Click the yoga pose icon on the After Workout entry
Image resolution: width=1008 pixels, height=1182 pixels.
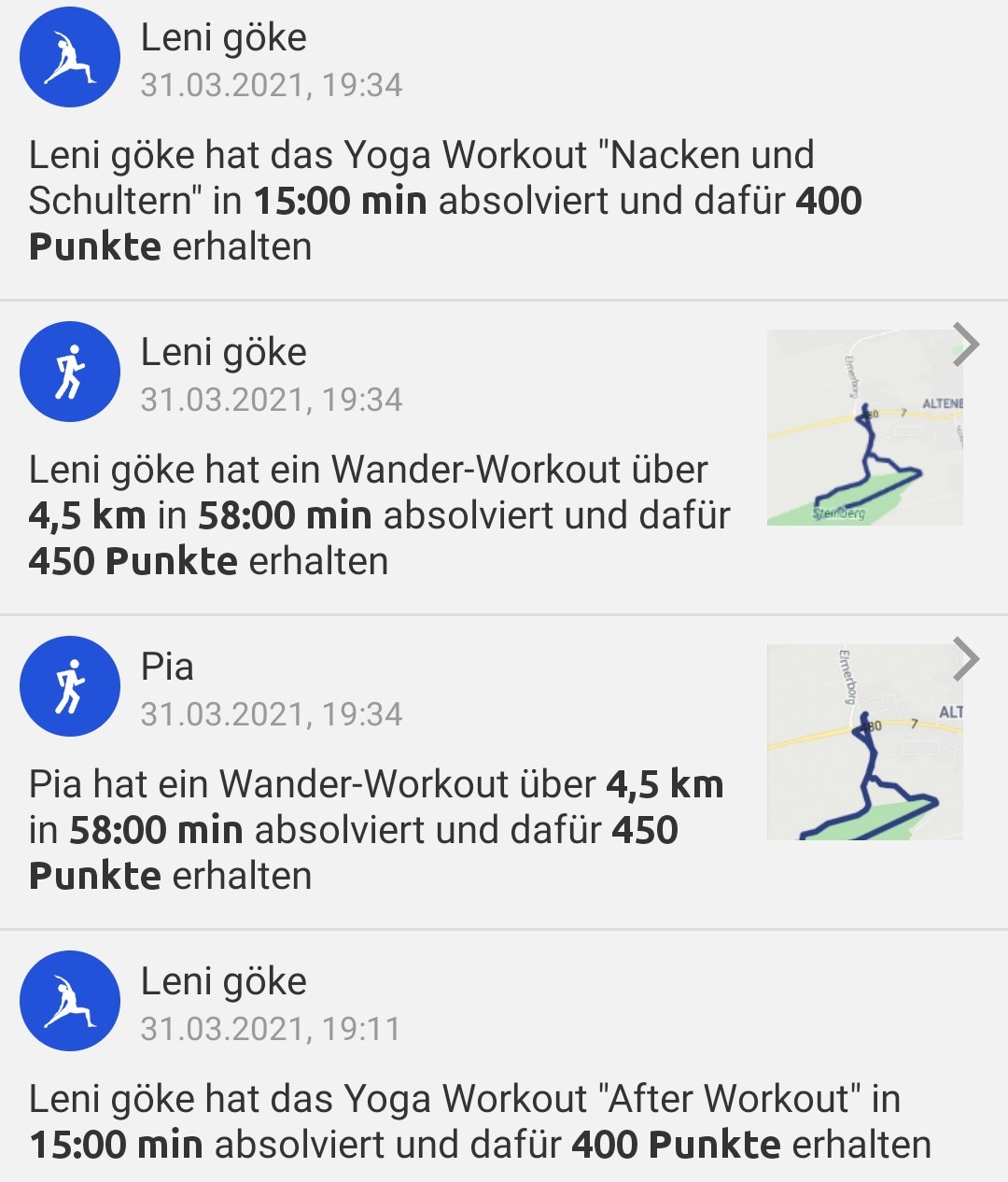(x=69, y=1000)
